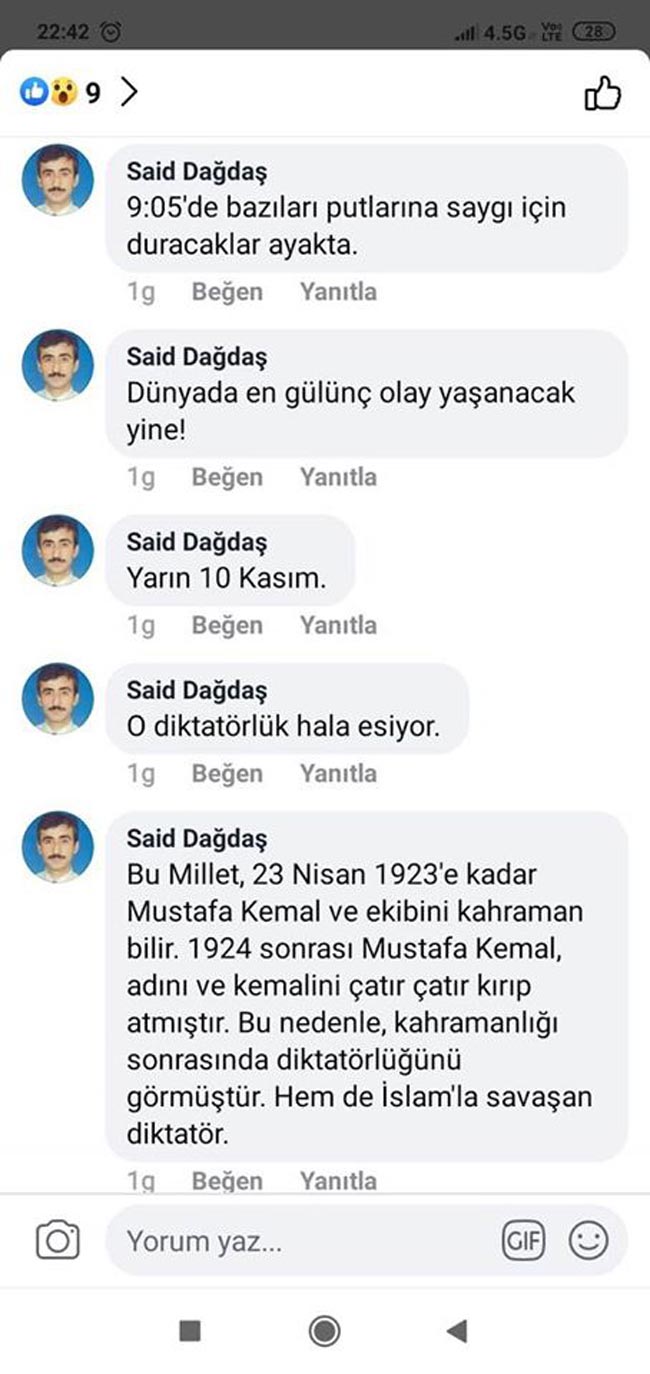Like the post with the thumbs-up icon

602,94
